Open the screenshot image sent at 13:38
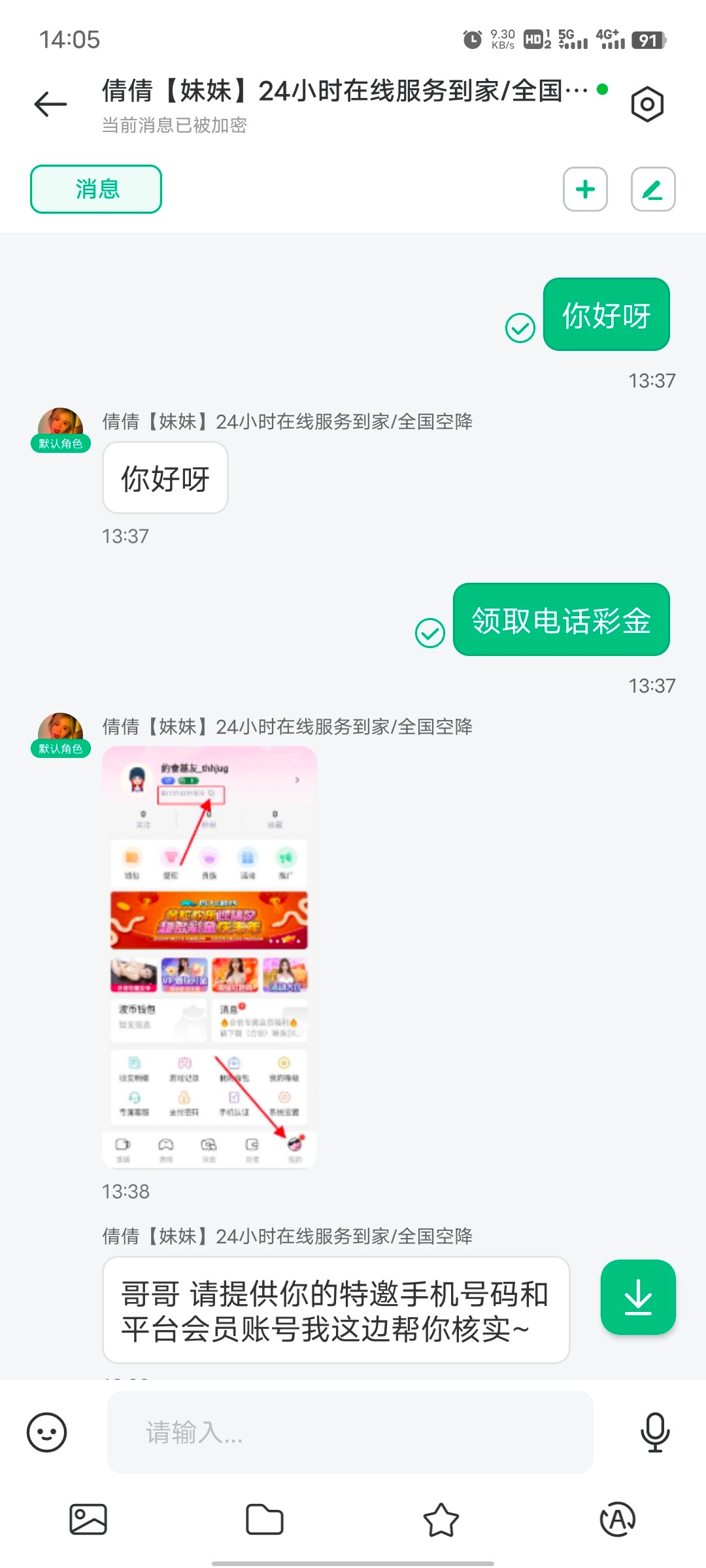 [209, 956]
